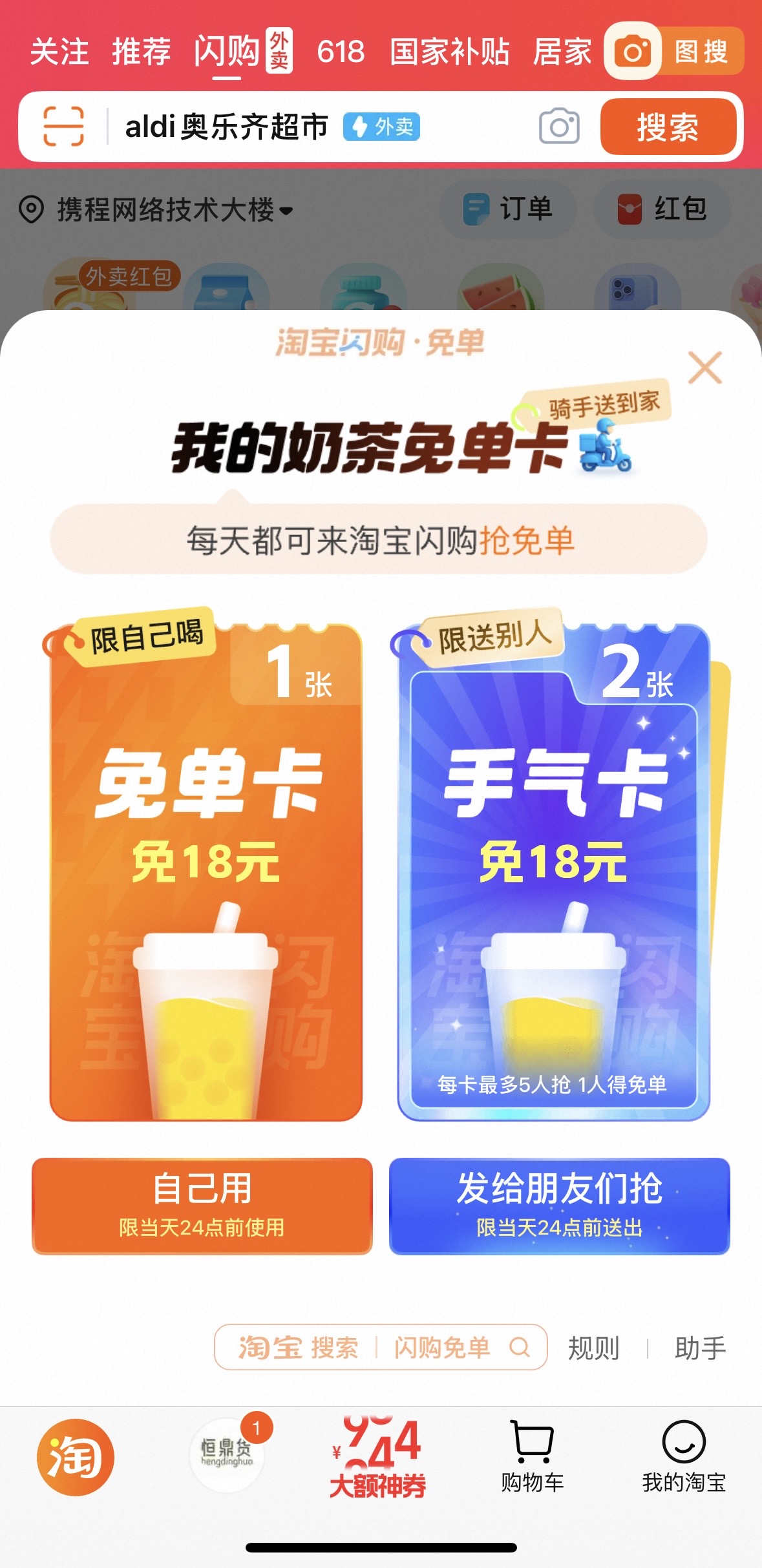The height and width of the screenshot is (1568, 762).
Task: Tap 发给朋友们抢 to share the card
Action: [x=560, y=1206]
